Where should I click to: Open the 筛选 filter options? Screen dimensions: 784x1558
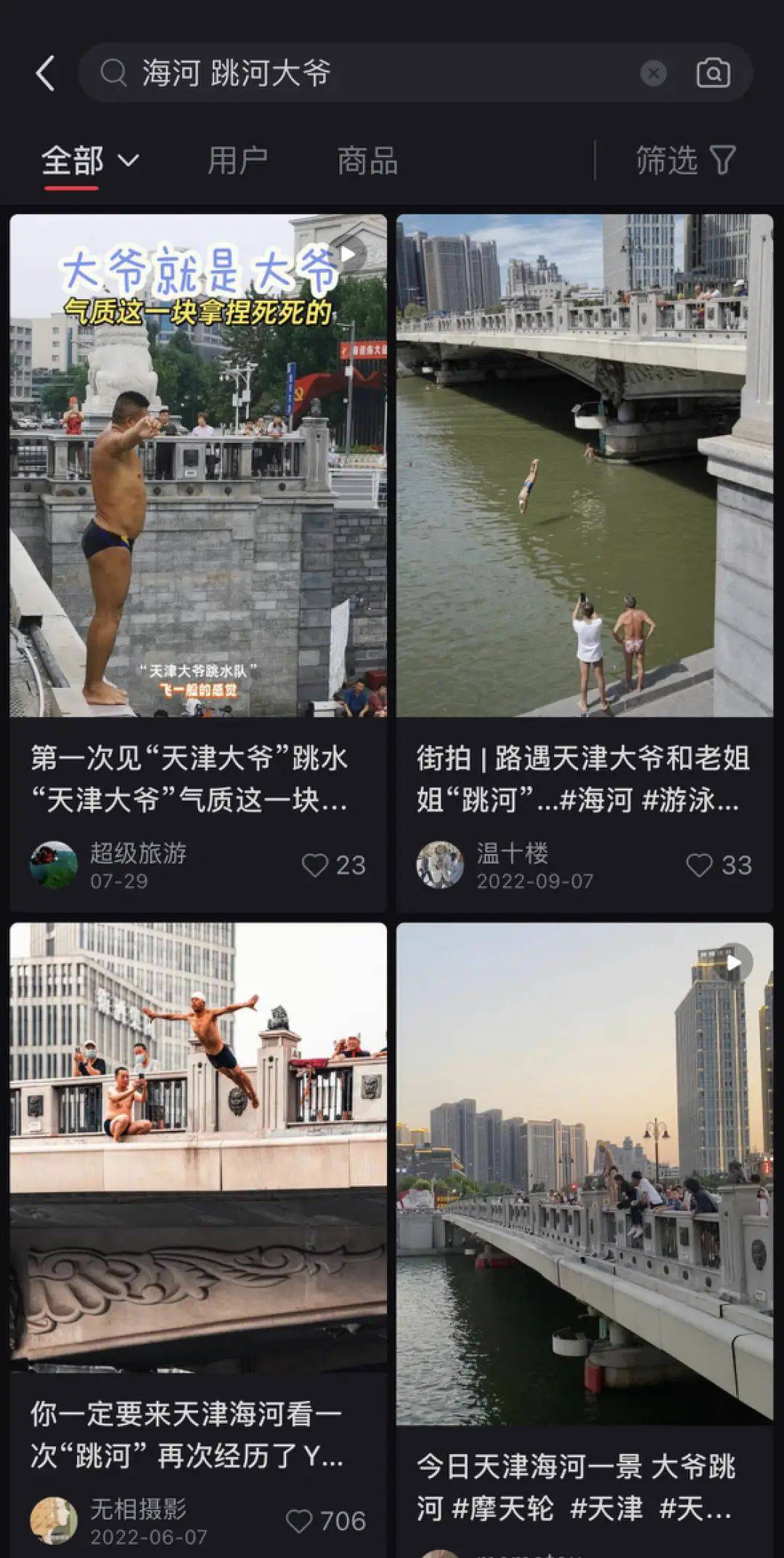click(685, 161)
